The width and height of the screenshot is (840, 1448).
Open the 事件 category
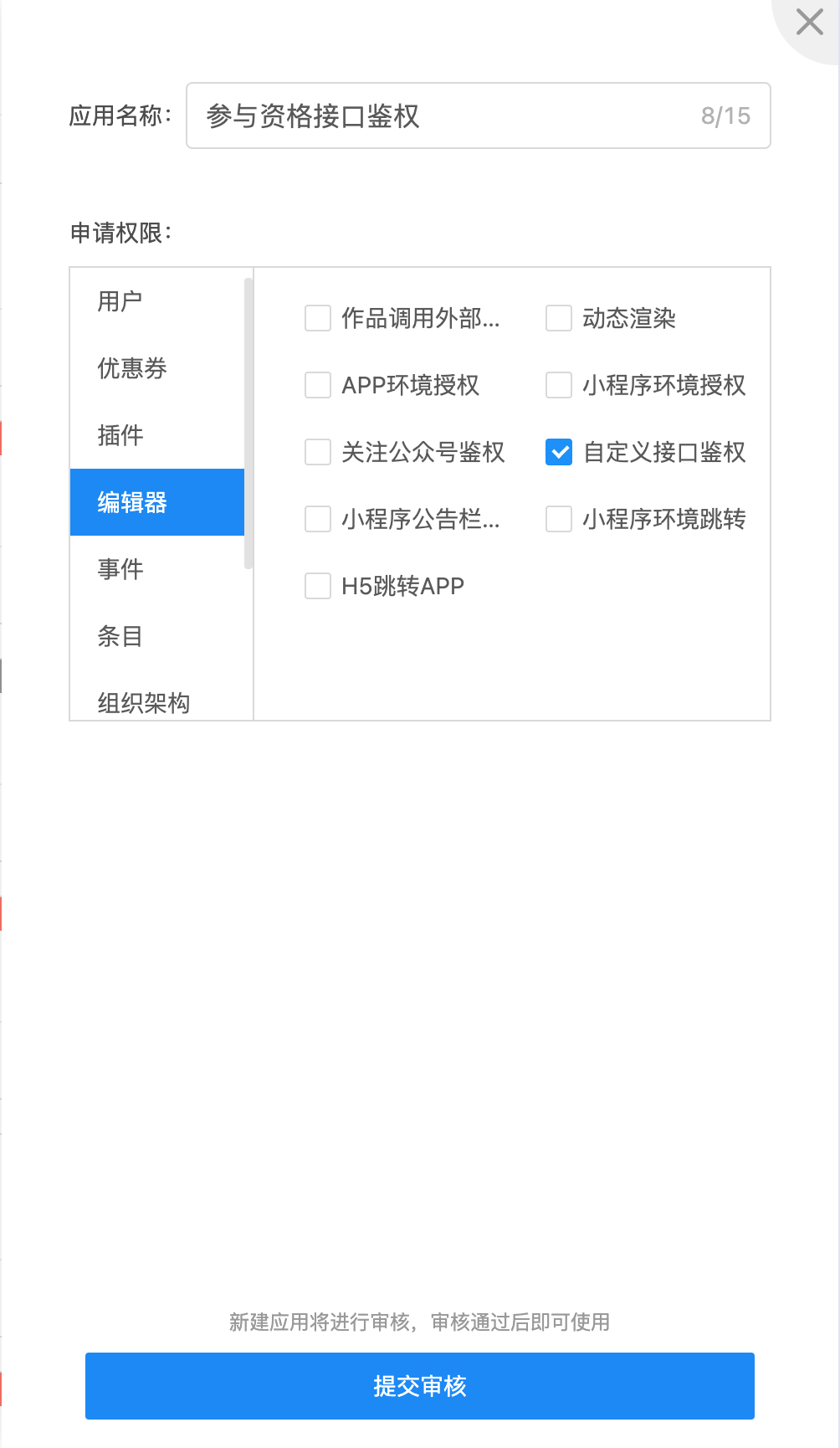157,569
